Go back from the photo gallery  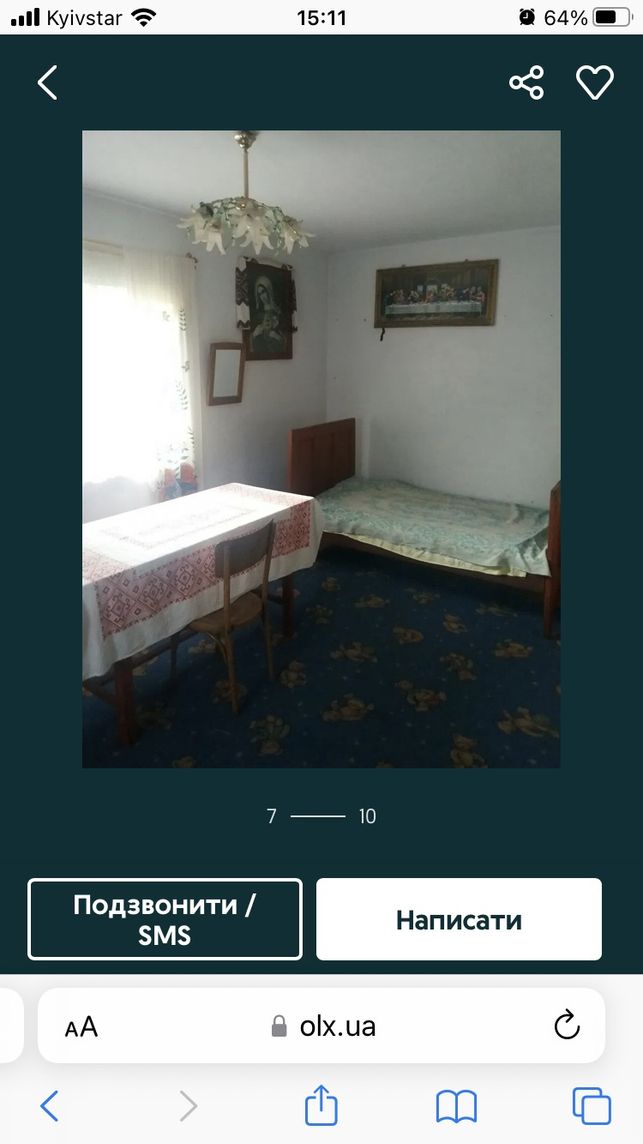(x=47, y=82)
